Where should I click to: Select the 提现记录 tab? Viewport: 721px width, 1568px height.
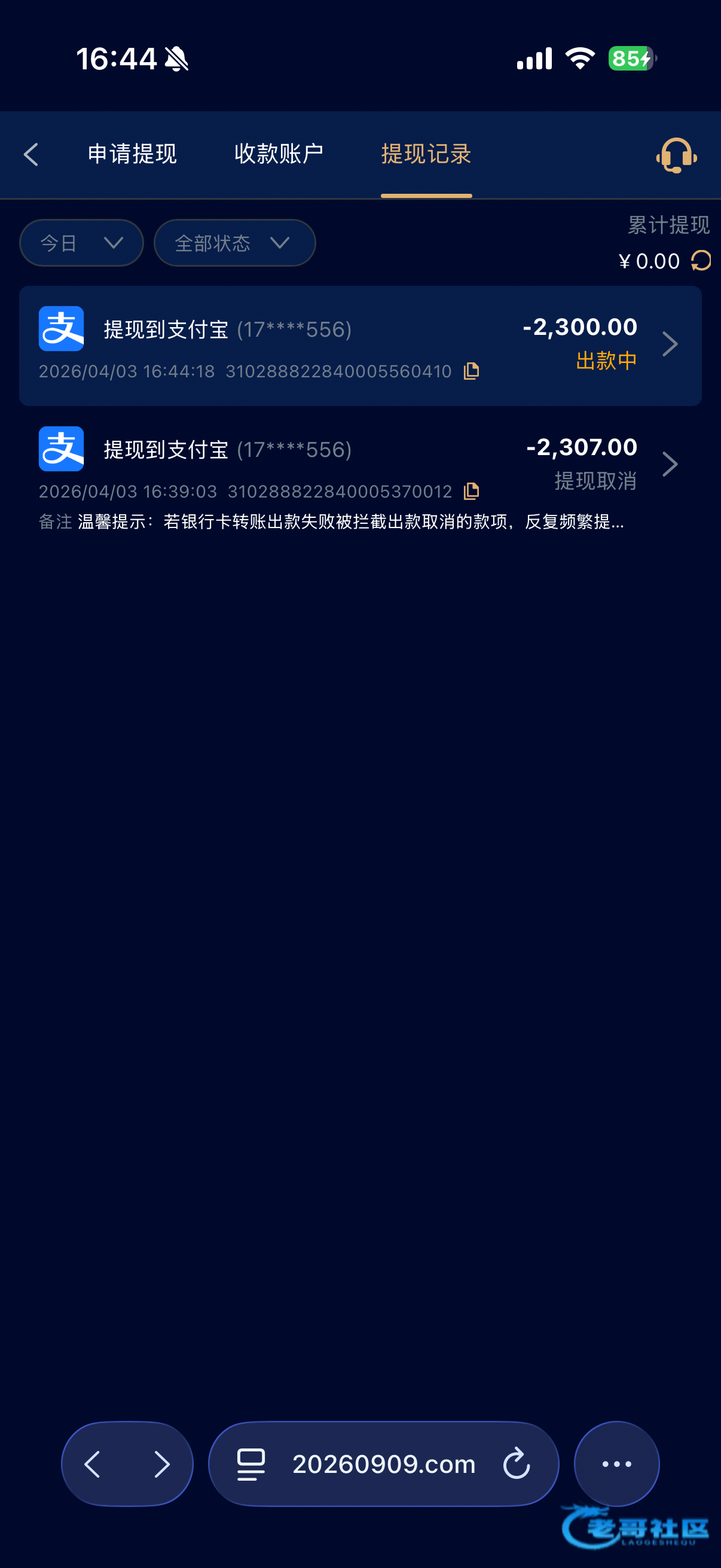(x=426, y=154)
